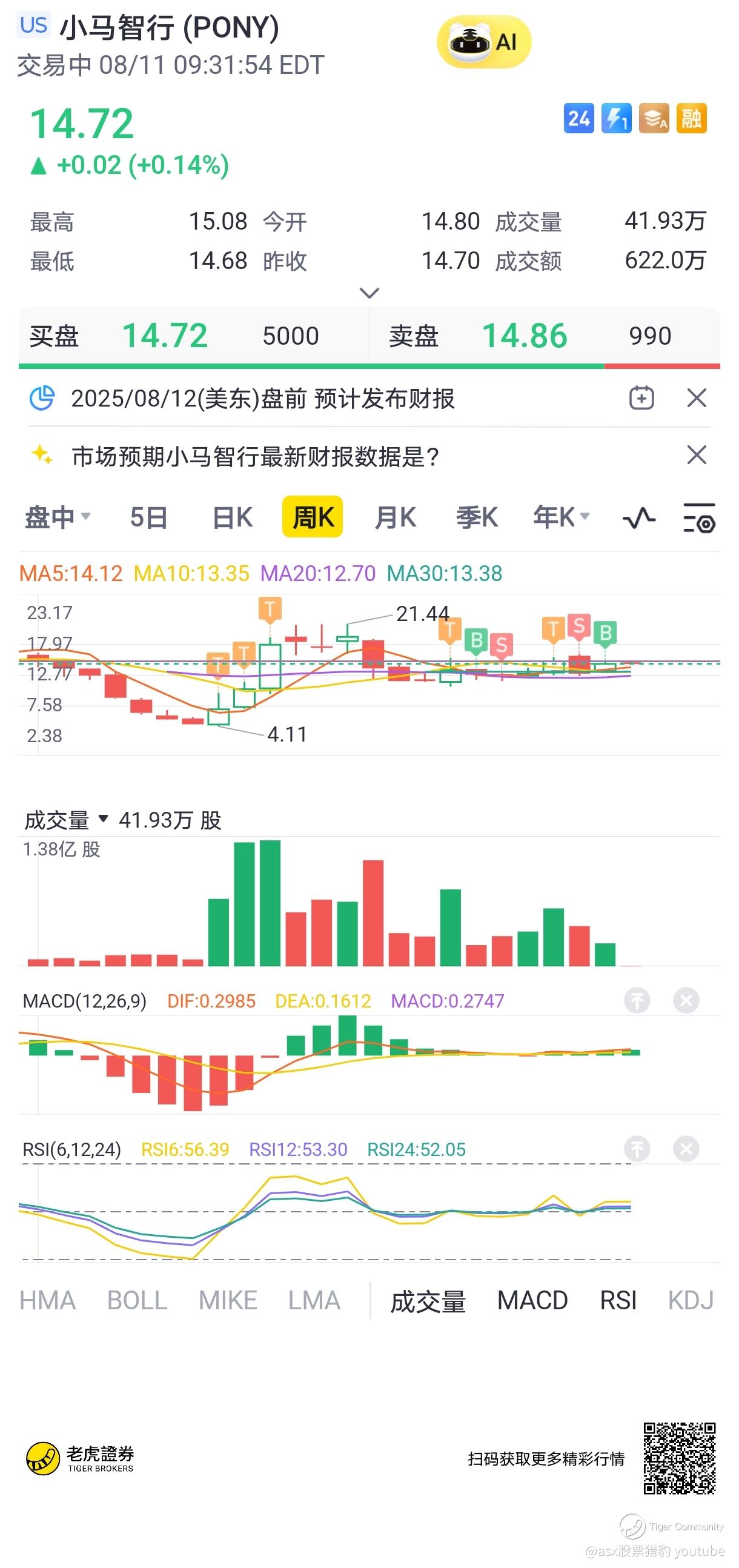
Task: Add the earnings date to calendar
Action: pyautogui.click(x=641, y=398)
